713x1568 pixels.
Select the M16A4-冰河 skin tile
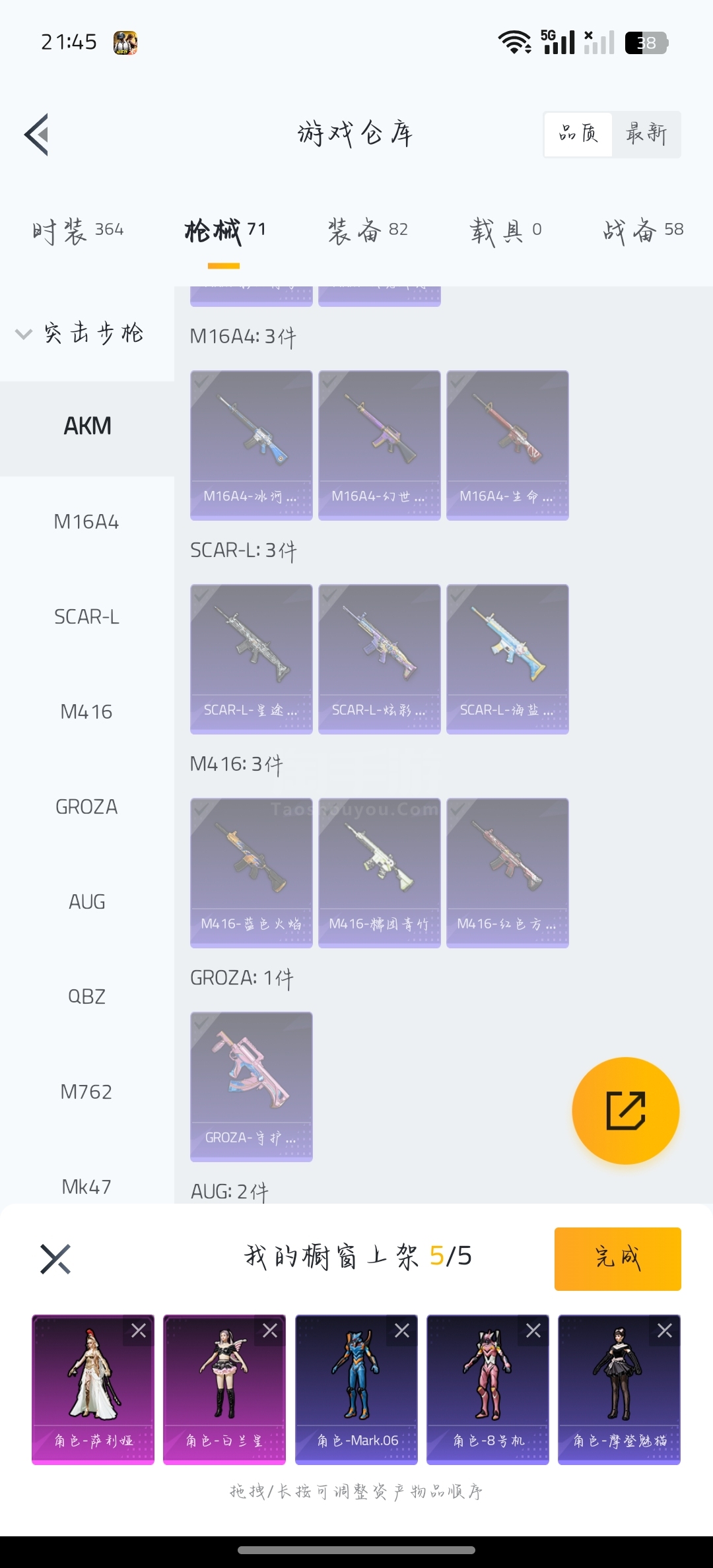pos(251,445)
